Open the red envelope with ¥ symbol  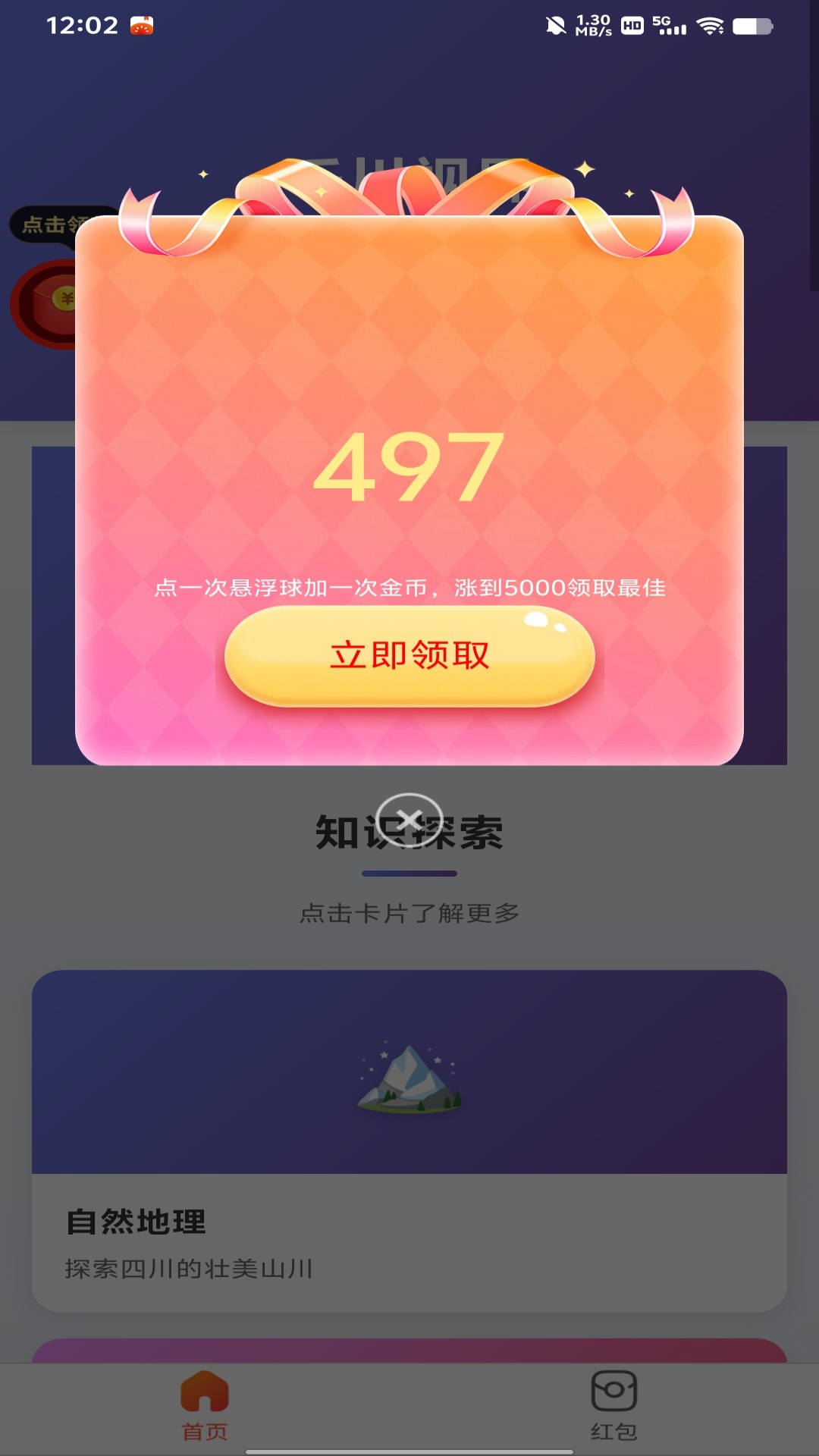point(47,300)
